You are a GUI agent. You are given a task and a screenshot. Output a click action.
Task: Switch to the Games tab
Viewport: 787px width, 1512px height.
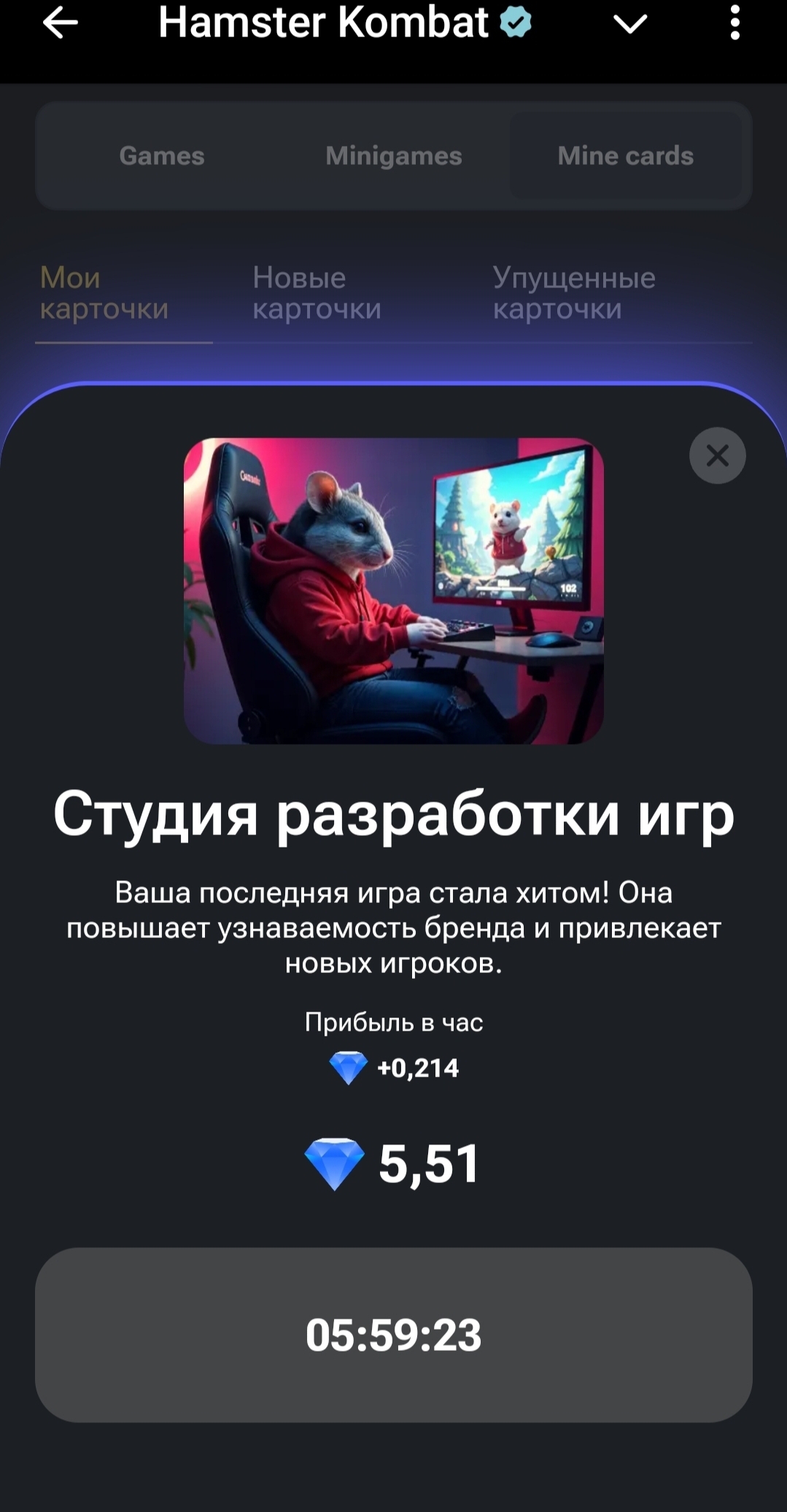click(x=162, y=155)
